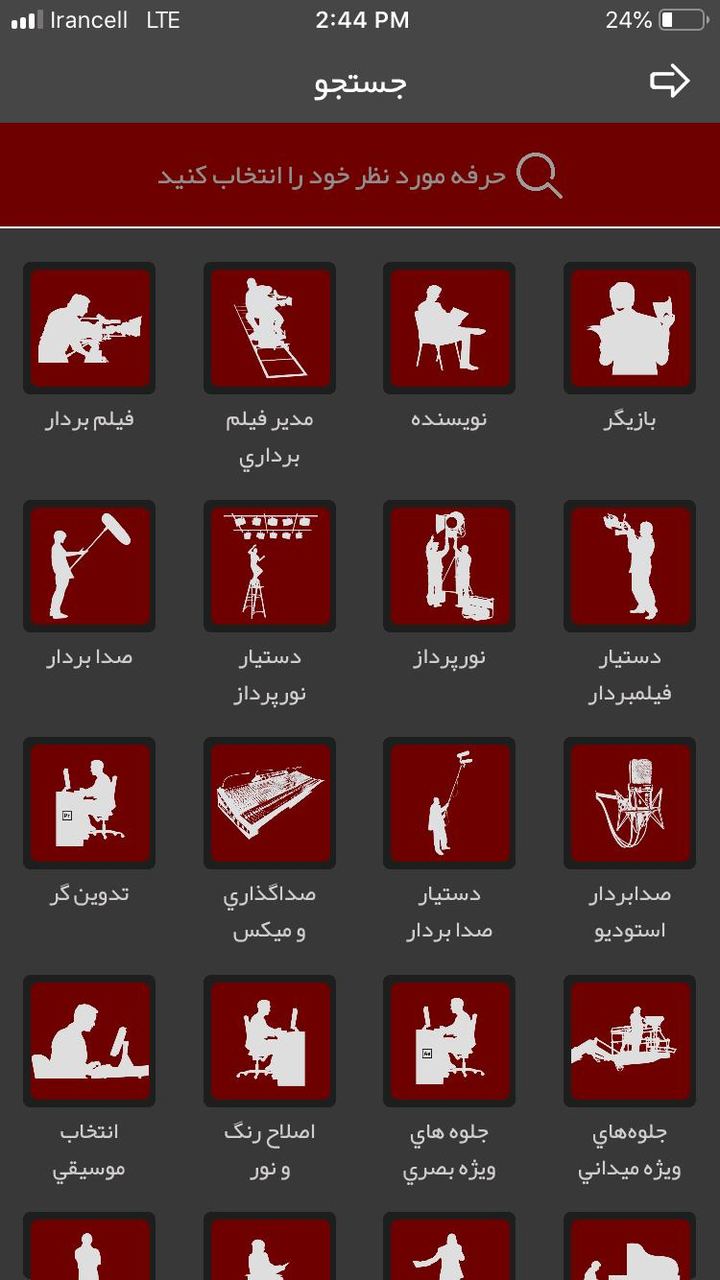Select the فیلم بردار (cinematographer) profession icon
The width and height of the screenshot is (720, 1280).
click(x=89, y=328)
